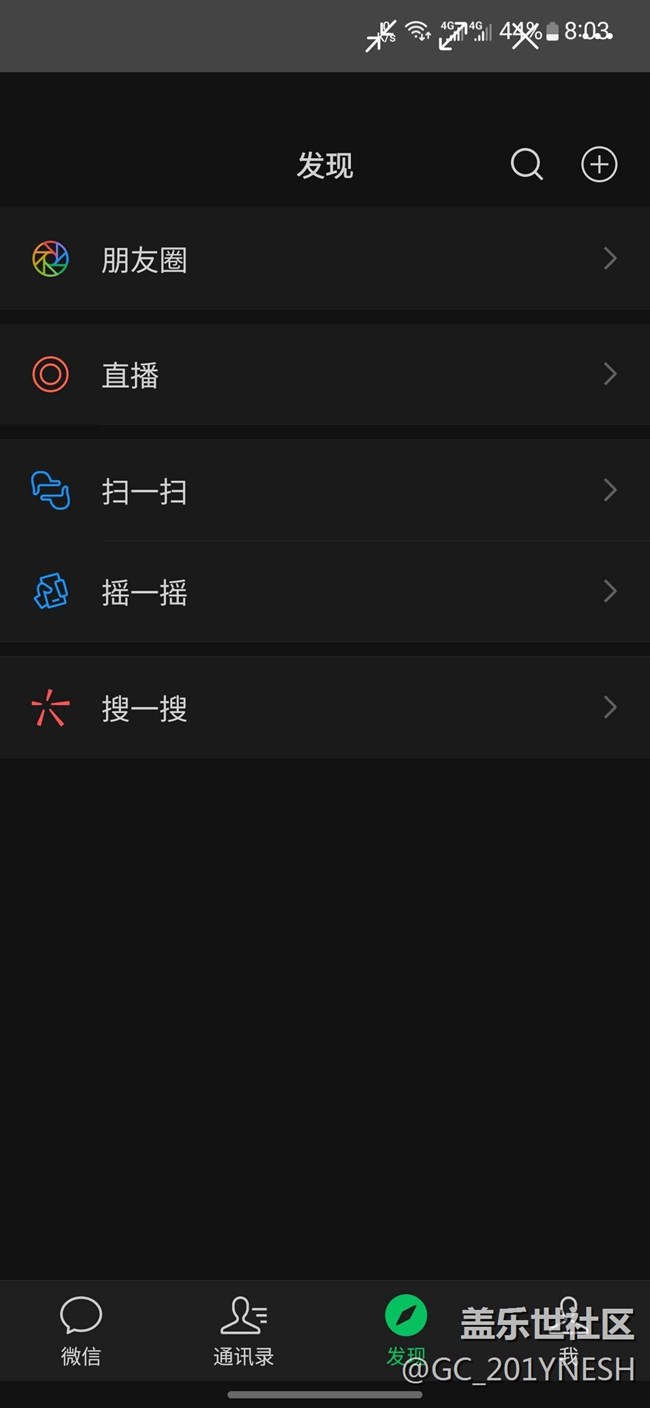Tap the plus icon in the header

click(599, 164)
